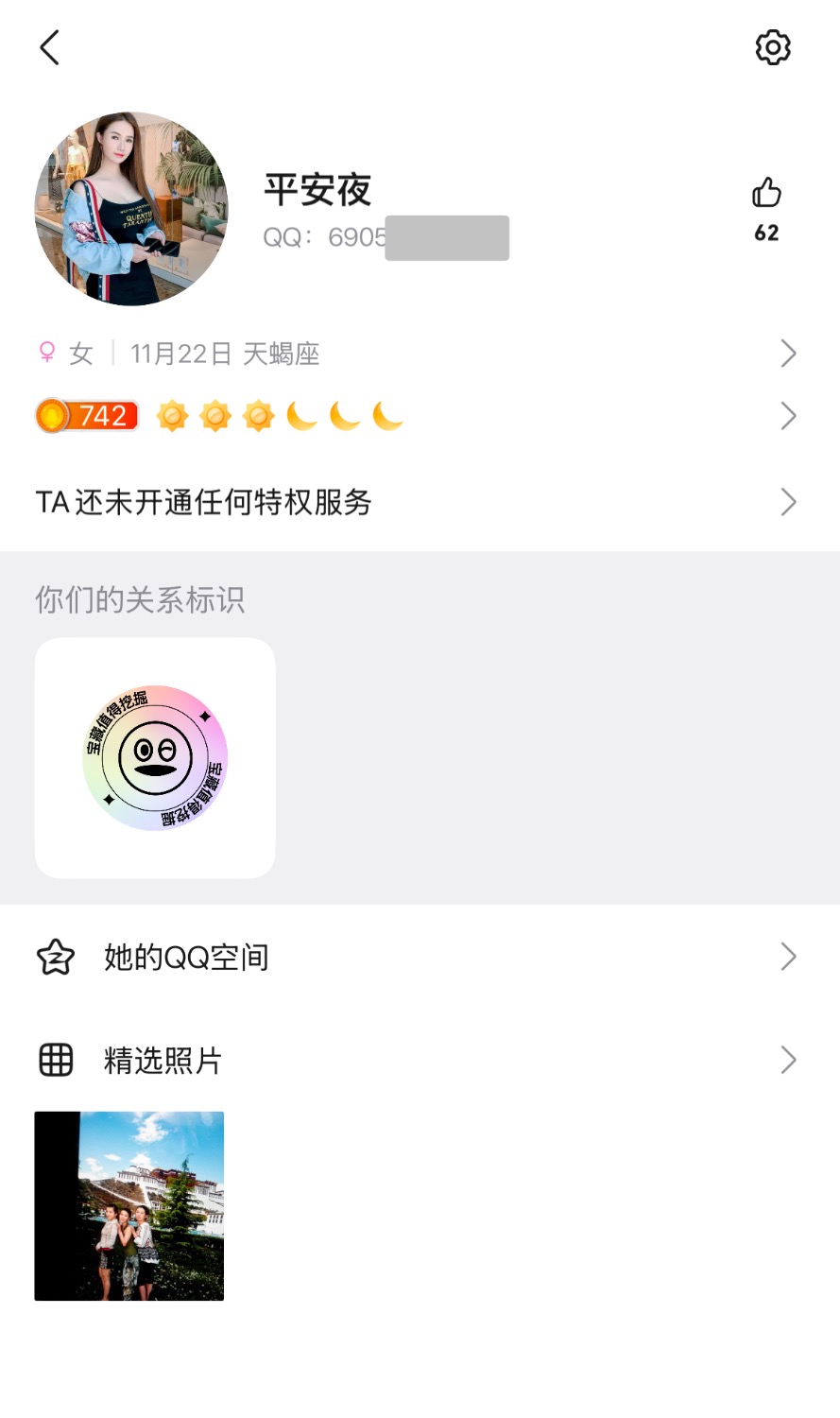Screen dimensions: 840x1418
Task: View the featured photo thumbnail
Action: [129, 1206]
